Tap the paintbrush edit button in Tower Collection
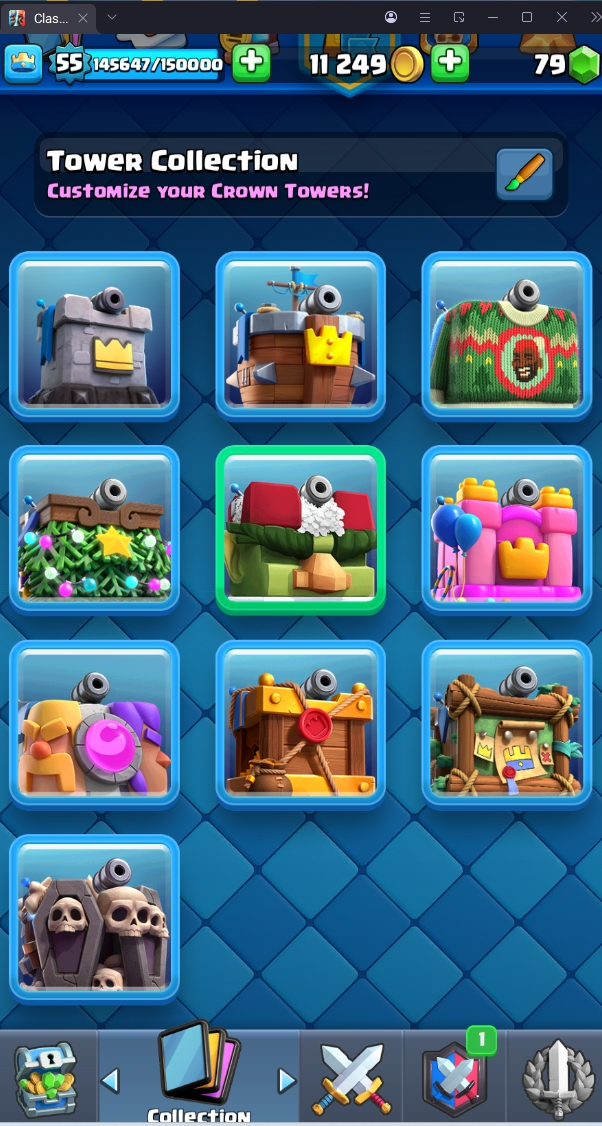This screenshot has width=602, height=1126. coord(525,174)
